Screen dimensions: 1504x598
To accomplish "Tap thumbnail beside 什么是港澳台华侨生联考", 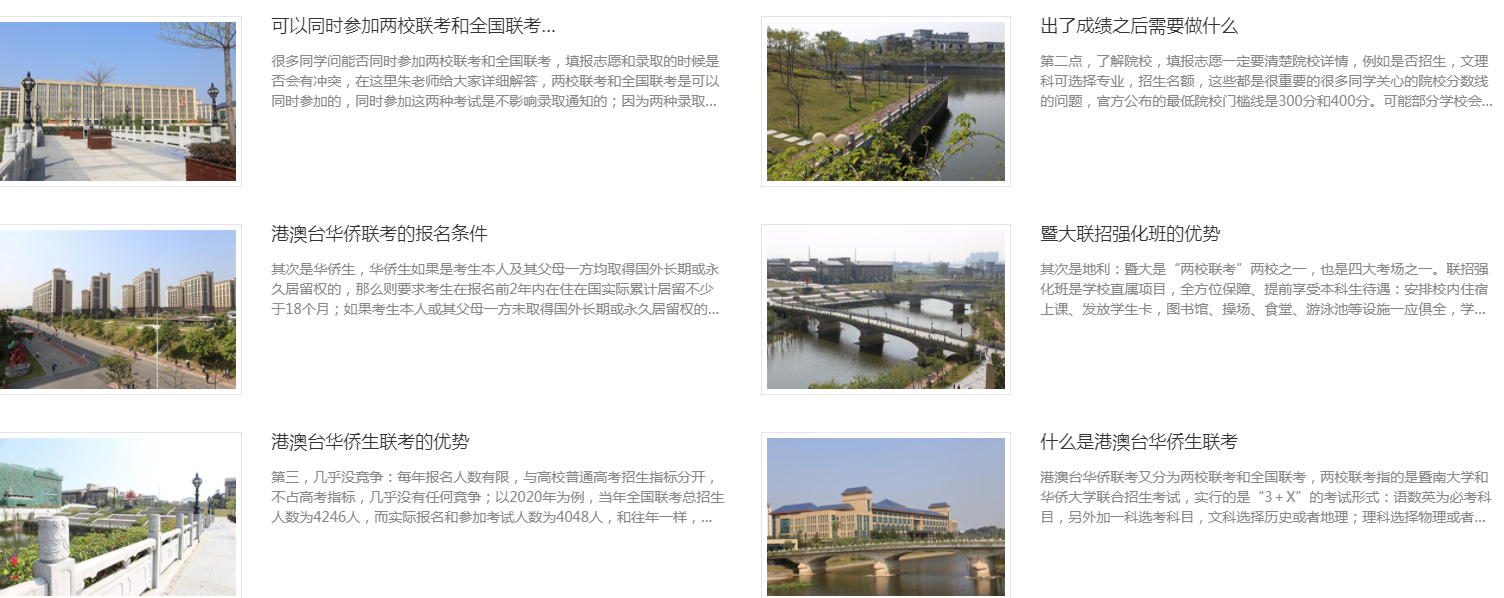I will (x=885, y=517).
